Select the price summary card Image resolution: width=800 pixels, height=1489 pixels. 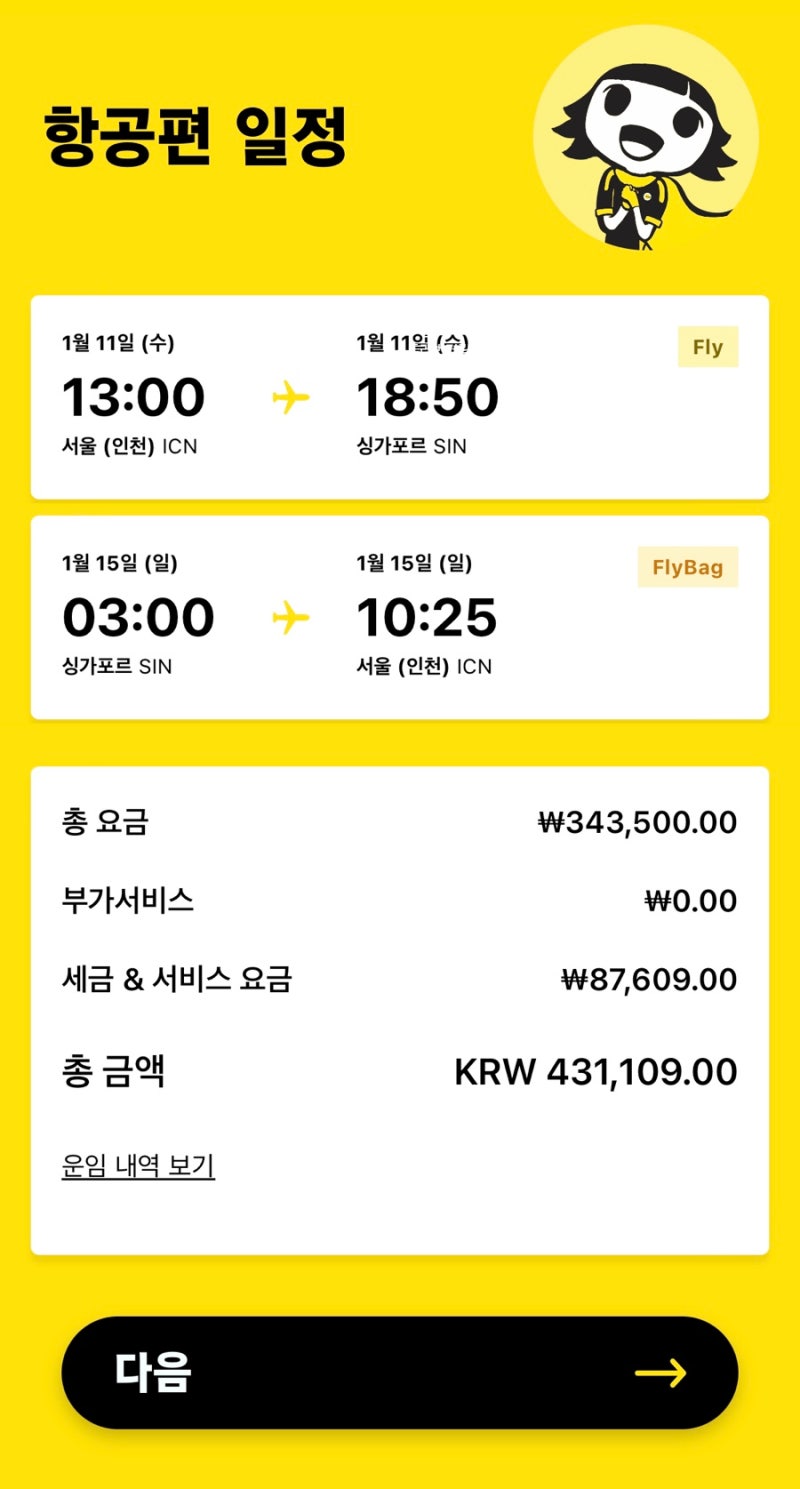pos(400,1005)
